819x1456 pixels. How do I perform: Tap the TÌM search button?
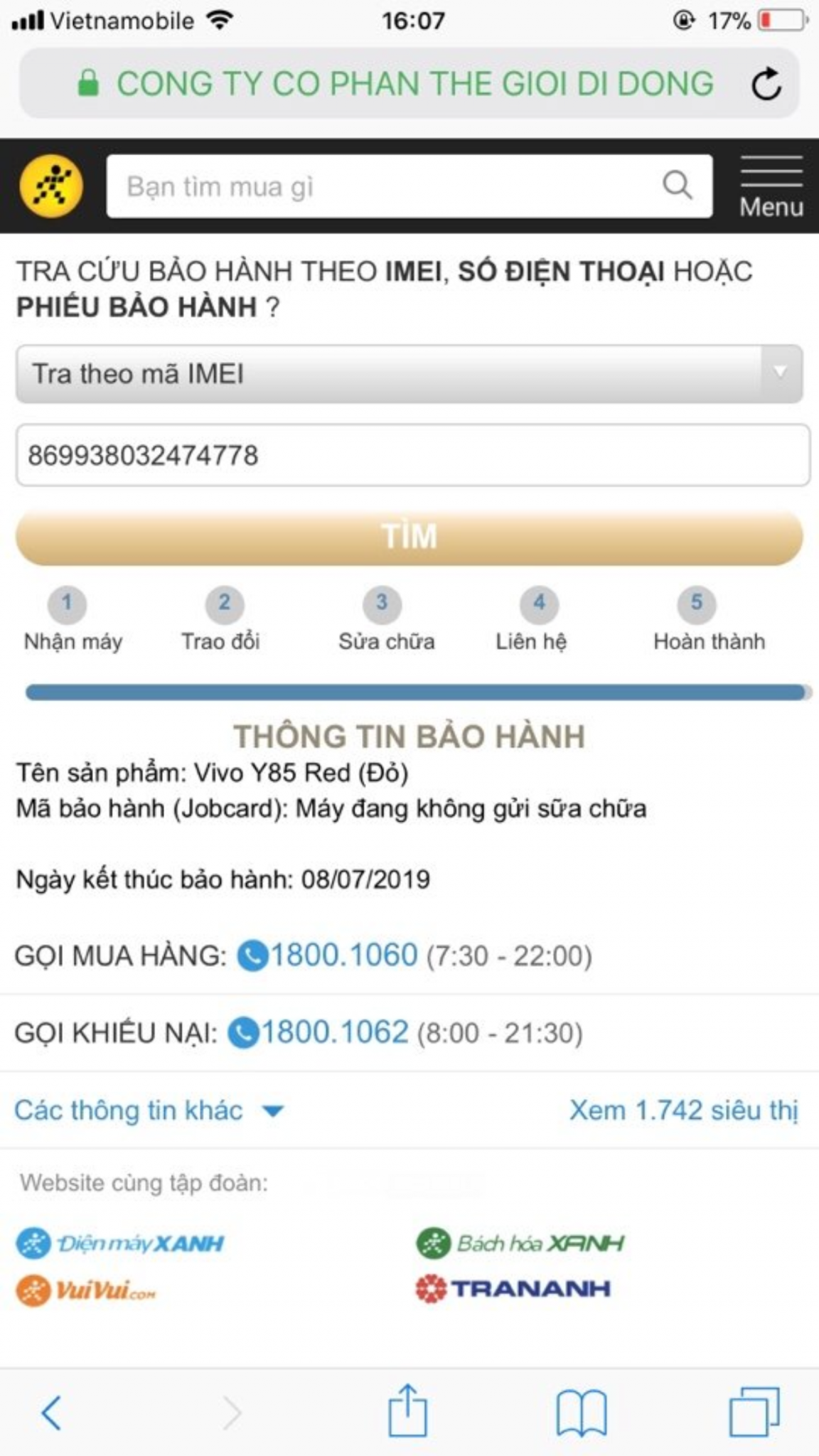409,536
